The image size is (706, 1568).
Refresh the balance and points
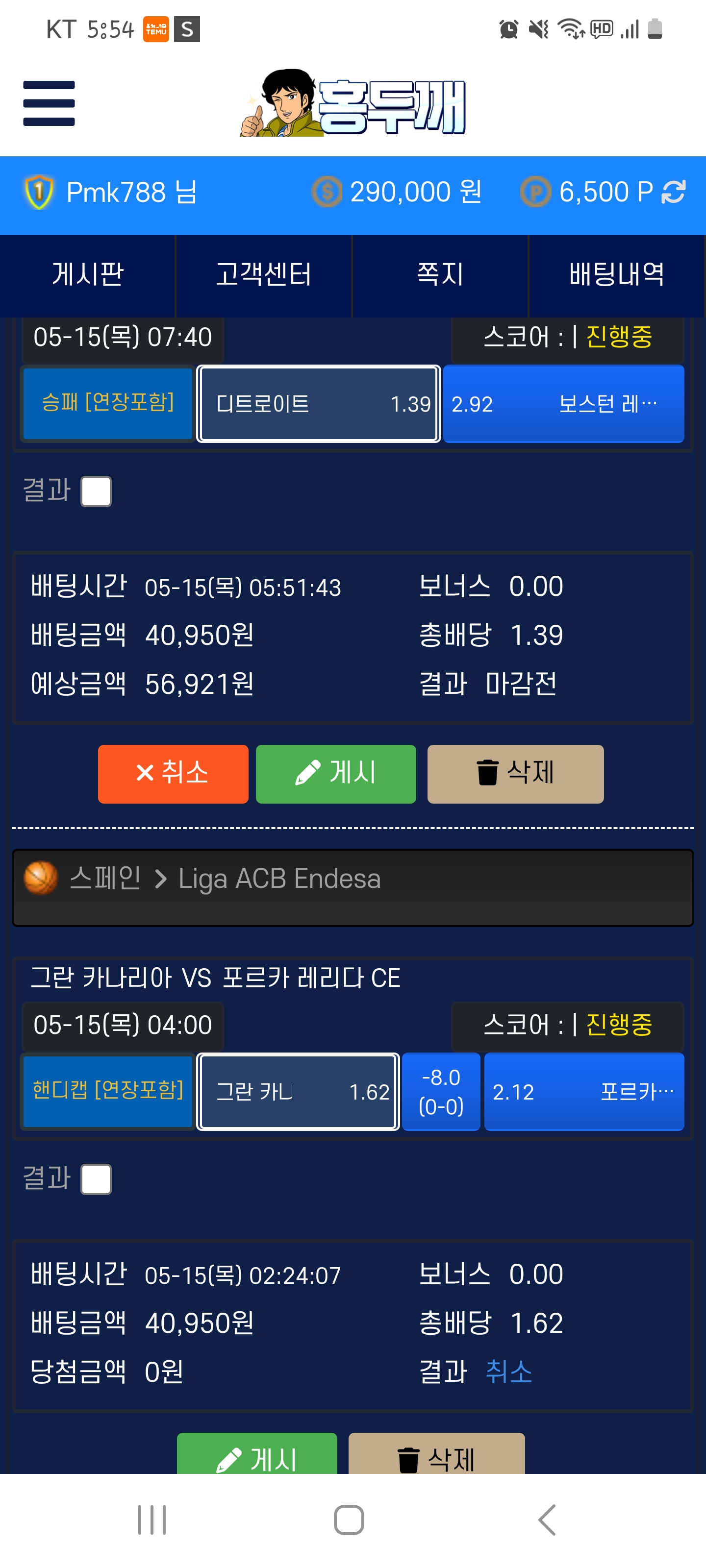tap(674, 193)
